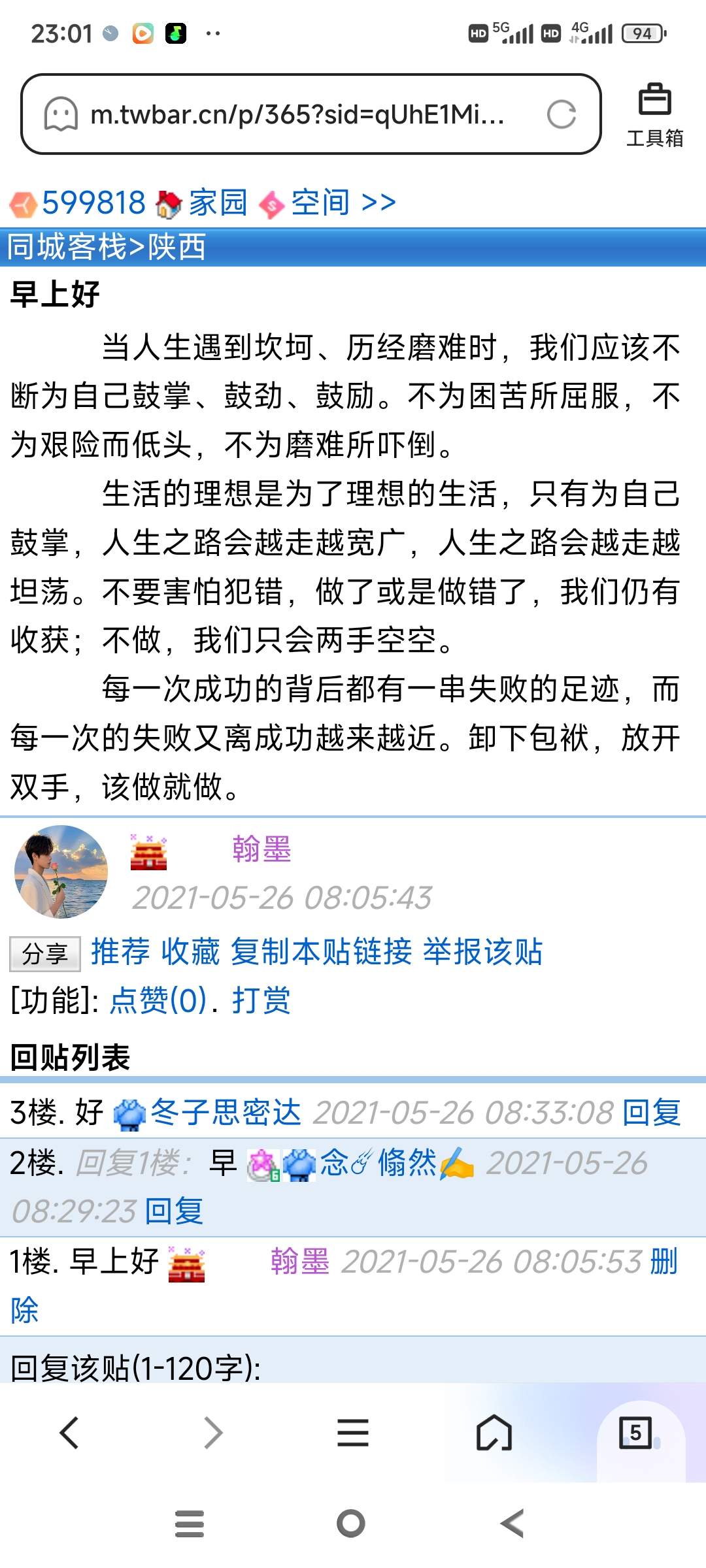Reload the page in the address bar
This screenshot has height=1568, width=706.
click(561, 114)
